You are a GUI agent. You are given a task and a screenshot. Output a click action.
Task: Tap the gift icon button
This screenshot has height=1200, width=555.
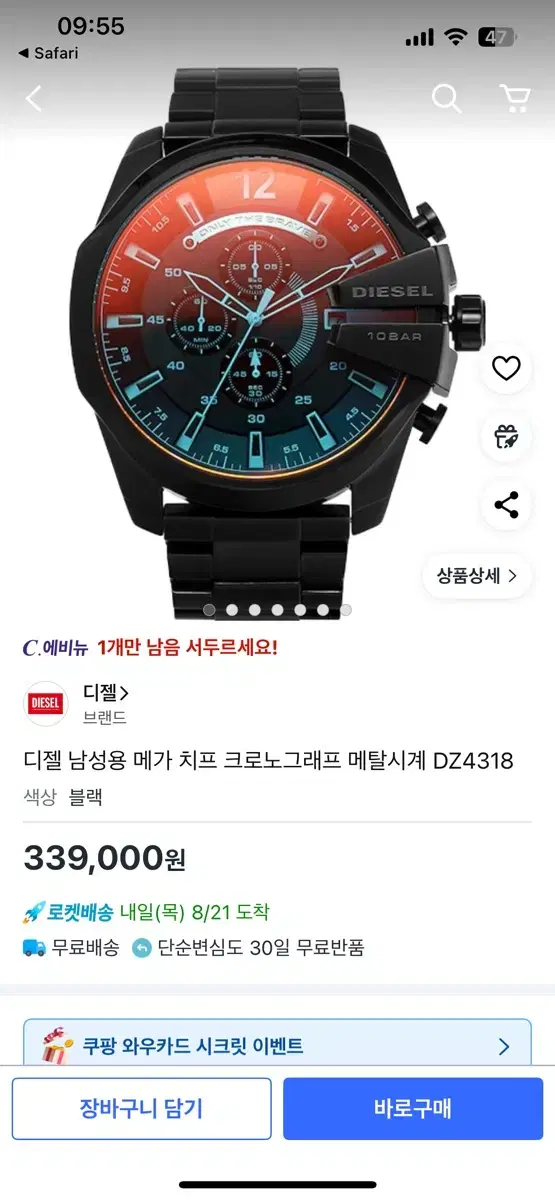pyautogui.click(x=507, y=437)
